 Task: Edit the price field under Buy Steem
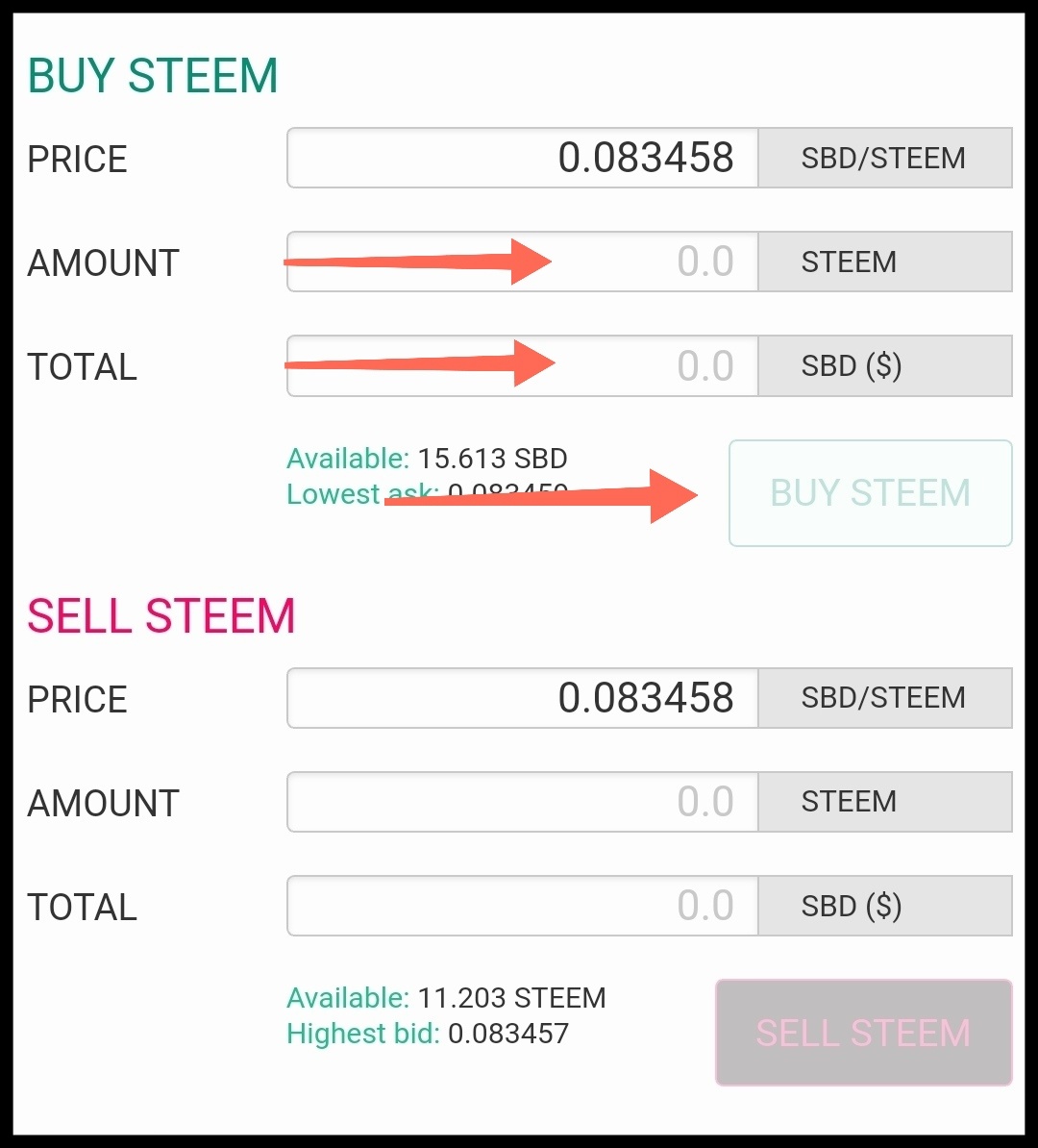coord(524,158)
